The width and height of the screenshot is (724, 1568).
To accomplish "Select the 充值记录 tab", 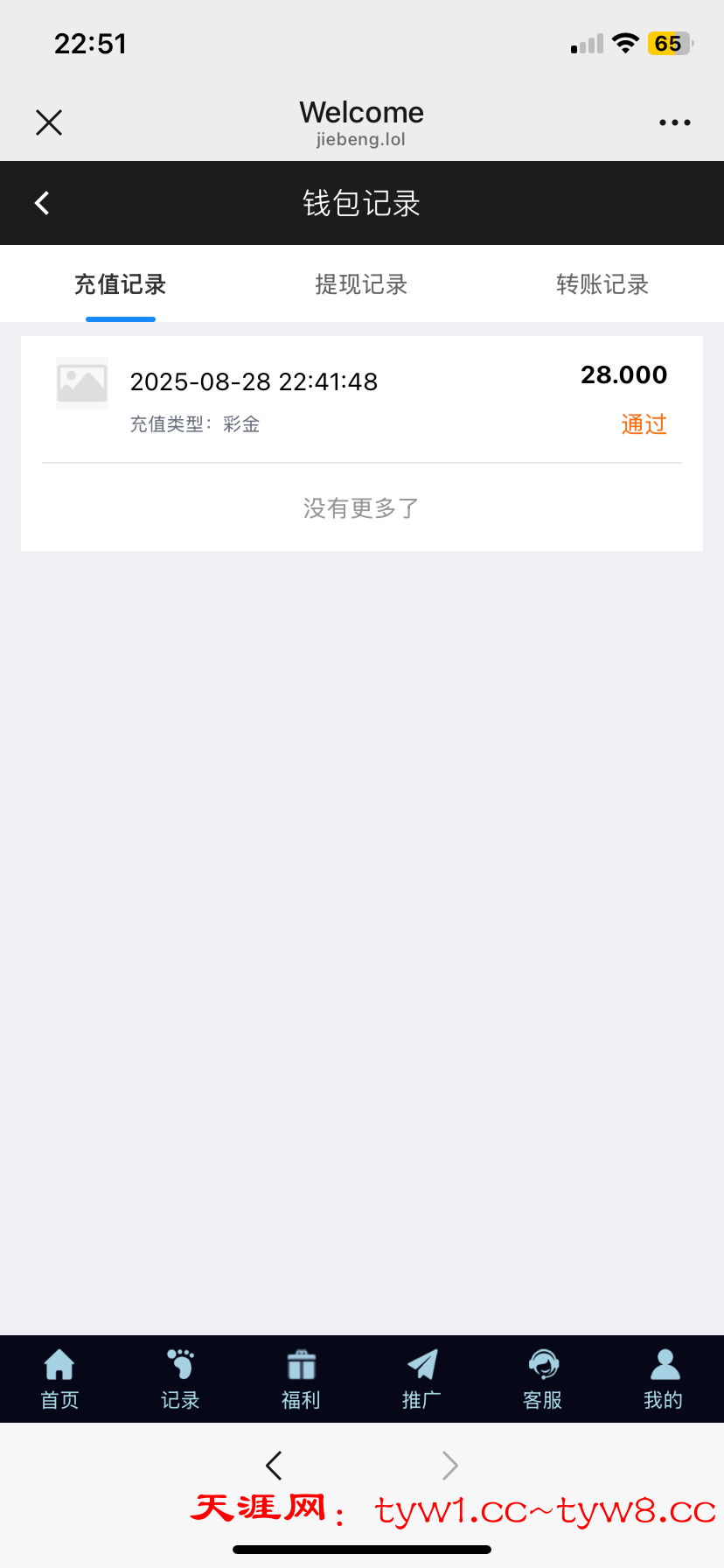I will click(121, 284).
